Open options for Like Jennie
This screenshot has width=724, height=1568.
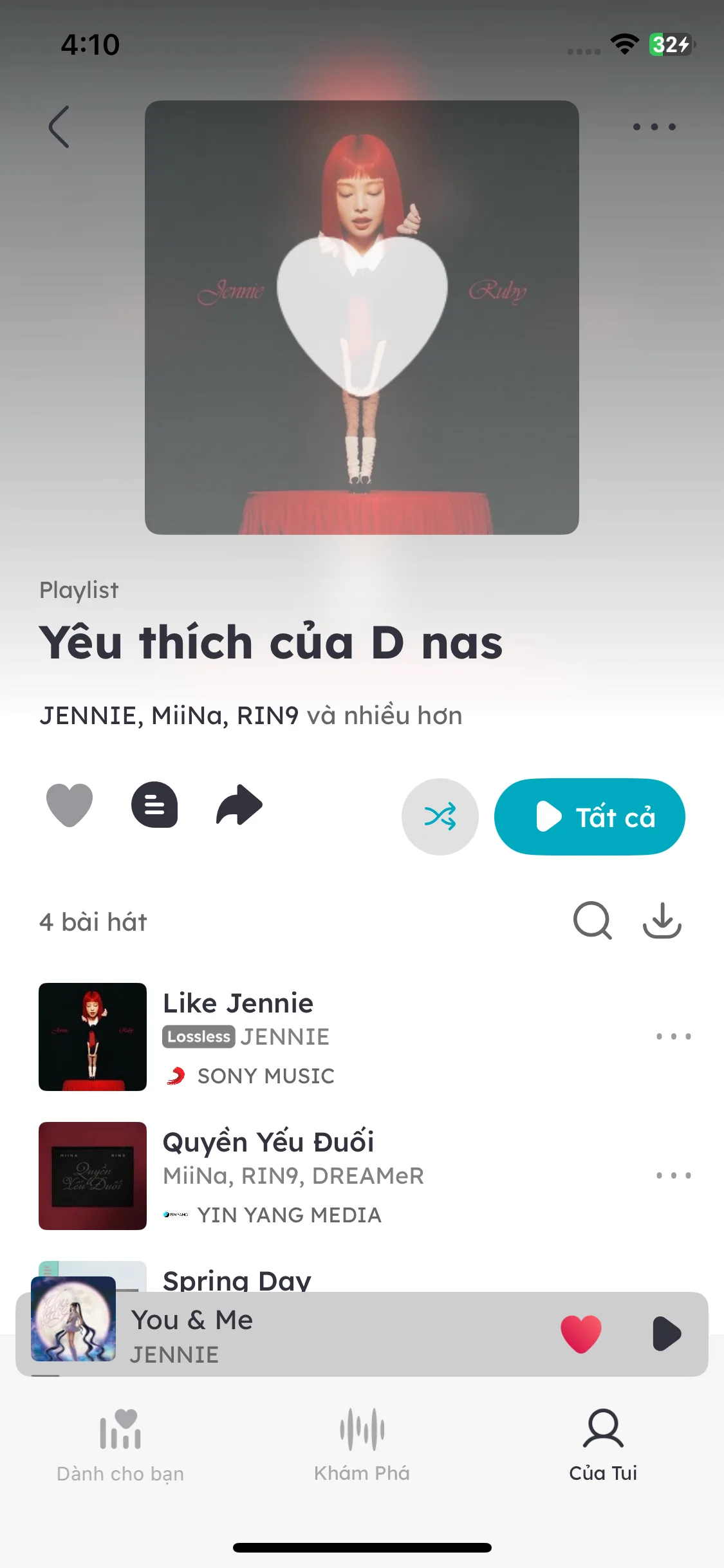pos(673,1036)
